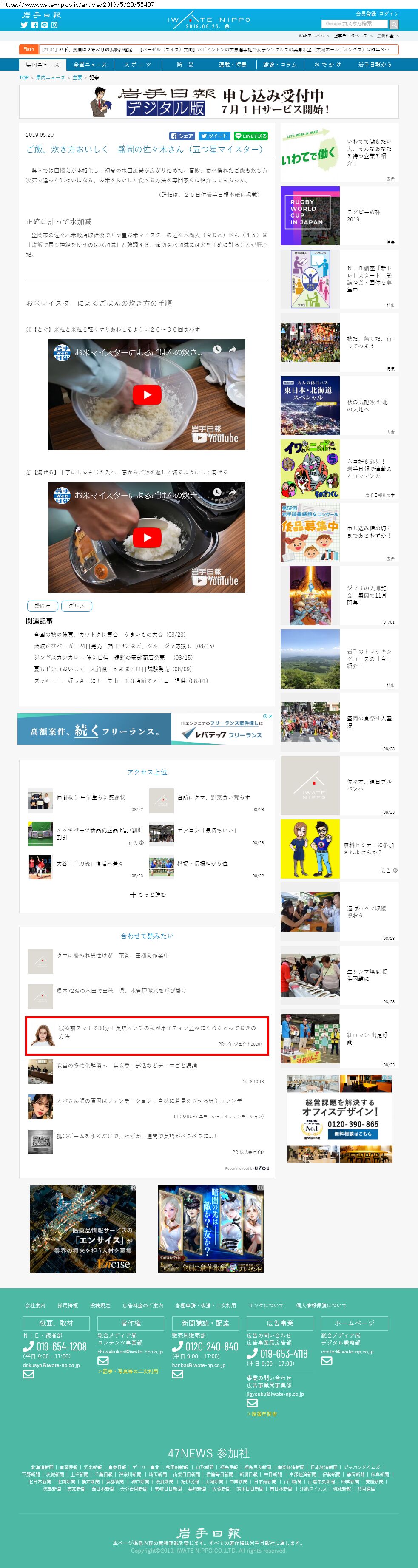The image size is (418, 1568).
Task: Play the rice-mixing video (step ④)
Action: [147, 538]
